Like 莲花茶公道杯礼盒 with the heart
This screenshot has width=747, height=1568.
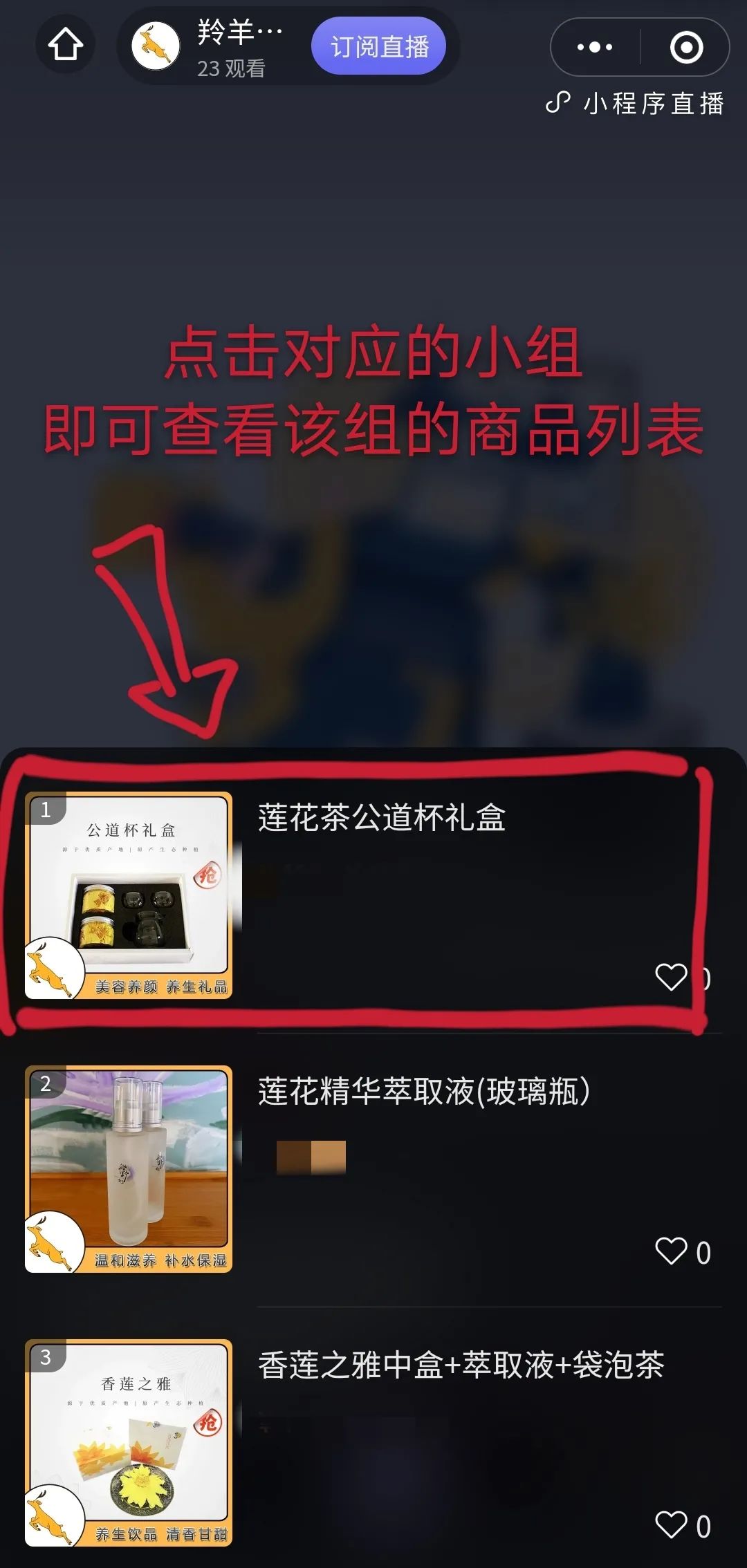pyautogui.click(x=671, y=976)
